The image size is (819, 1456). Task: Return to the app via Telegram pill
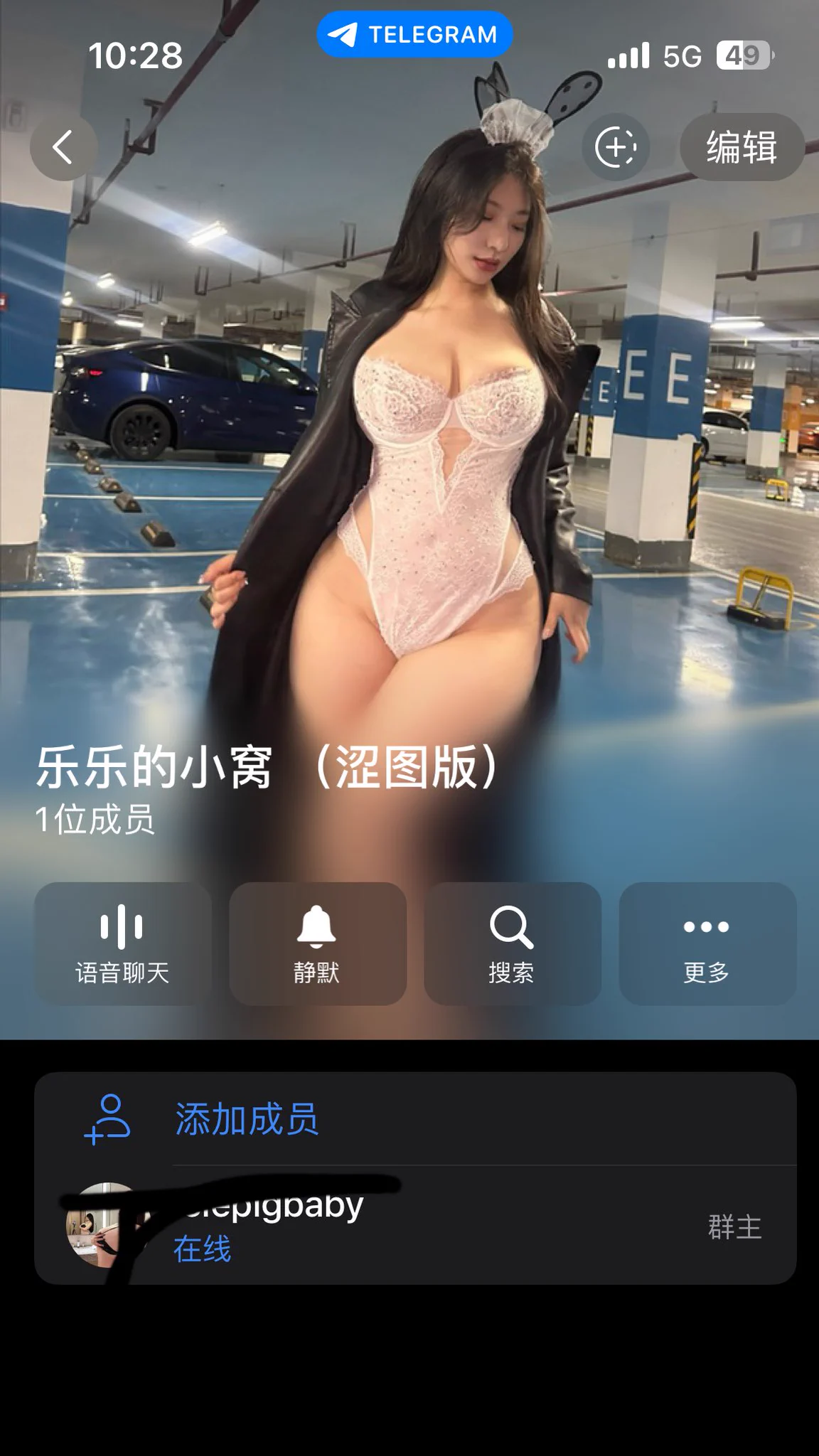(414, 34)
